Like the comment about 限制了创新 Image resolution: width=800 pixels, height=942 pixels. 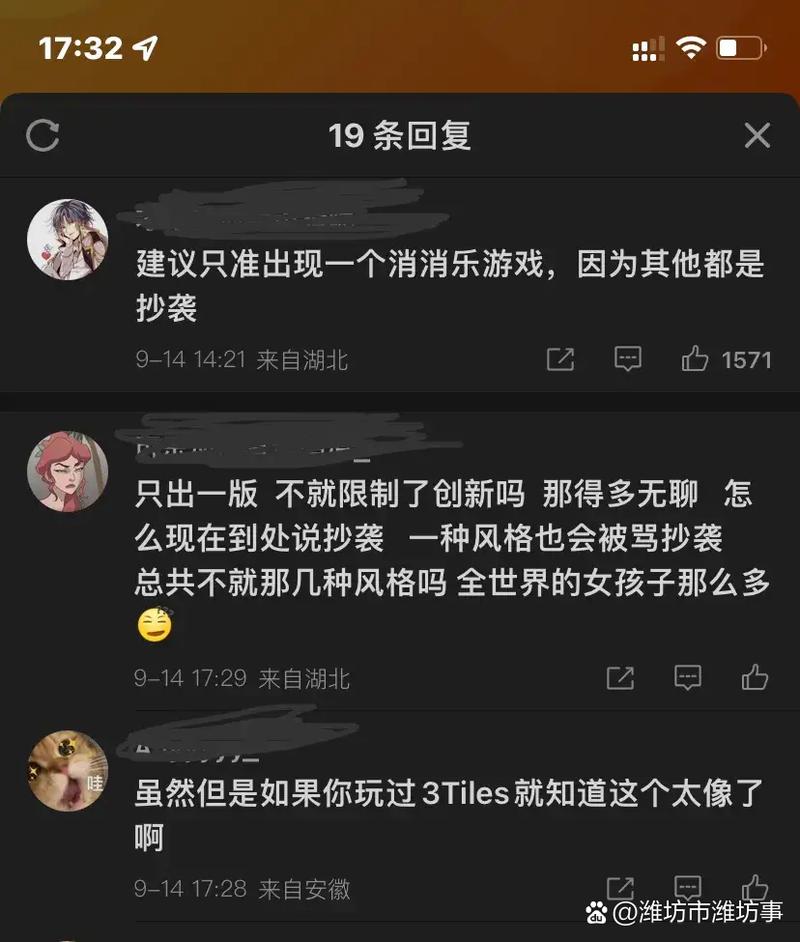click(x=755, y=678)
